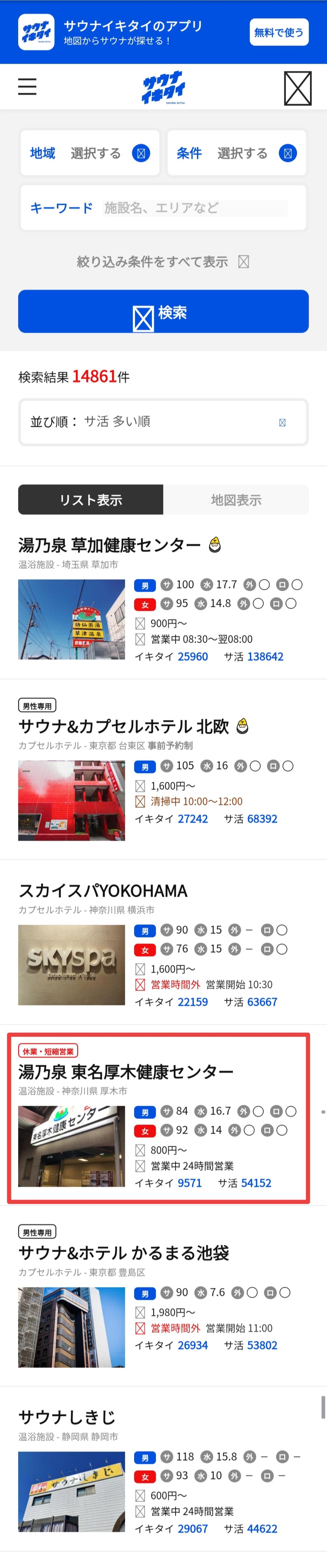Tap the blue 検索 search button
327x1568 pixels.
tap(163, 312)
